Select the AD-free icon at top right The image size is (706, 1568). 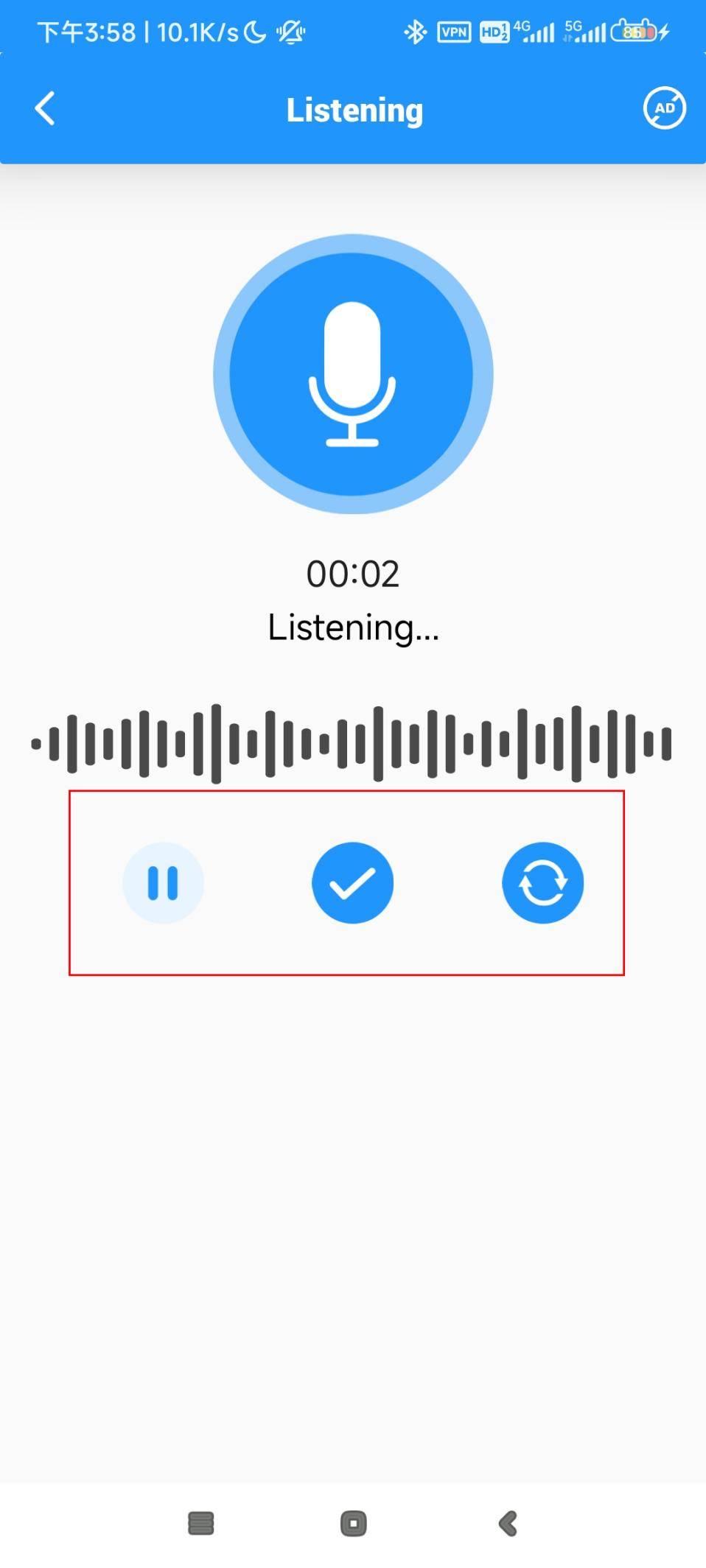coord(663,108)
